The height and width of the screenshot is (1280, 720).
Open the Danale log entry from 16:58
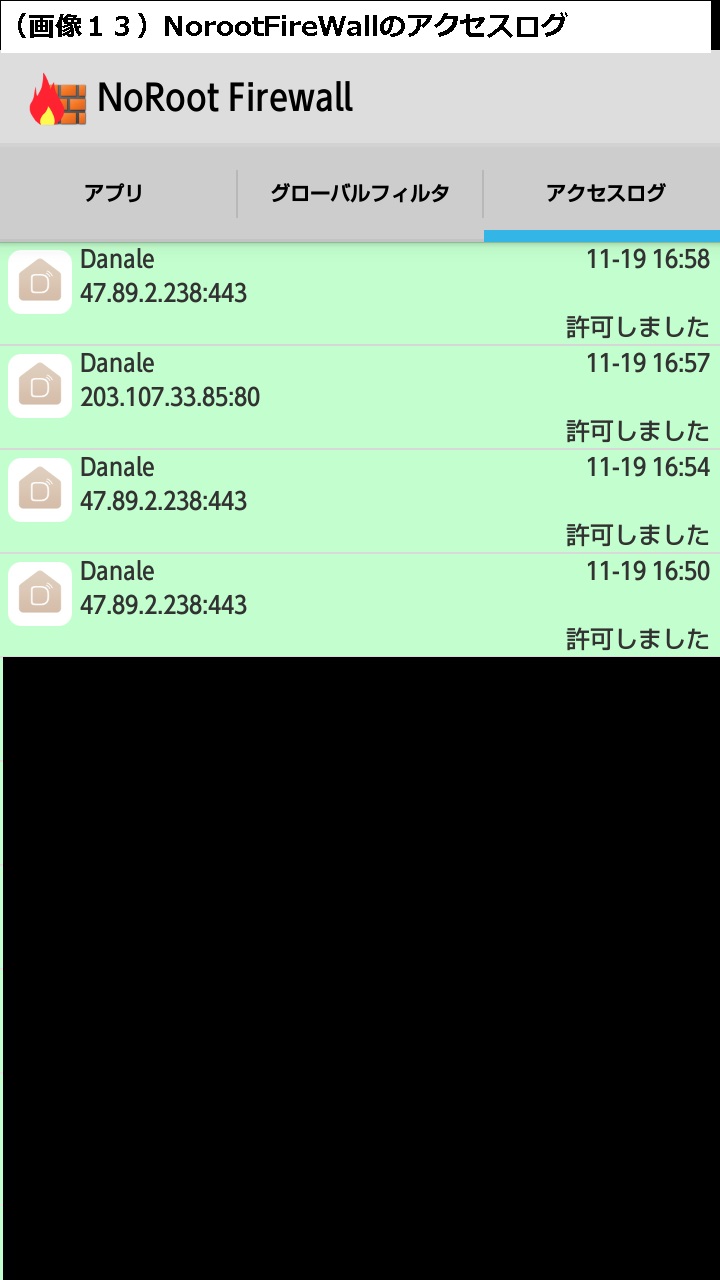360,294
